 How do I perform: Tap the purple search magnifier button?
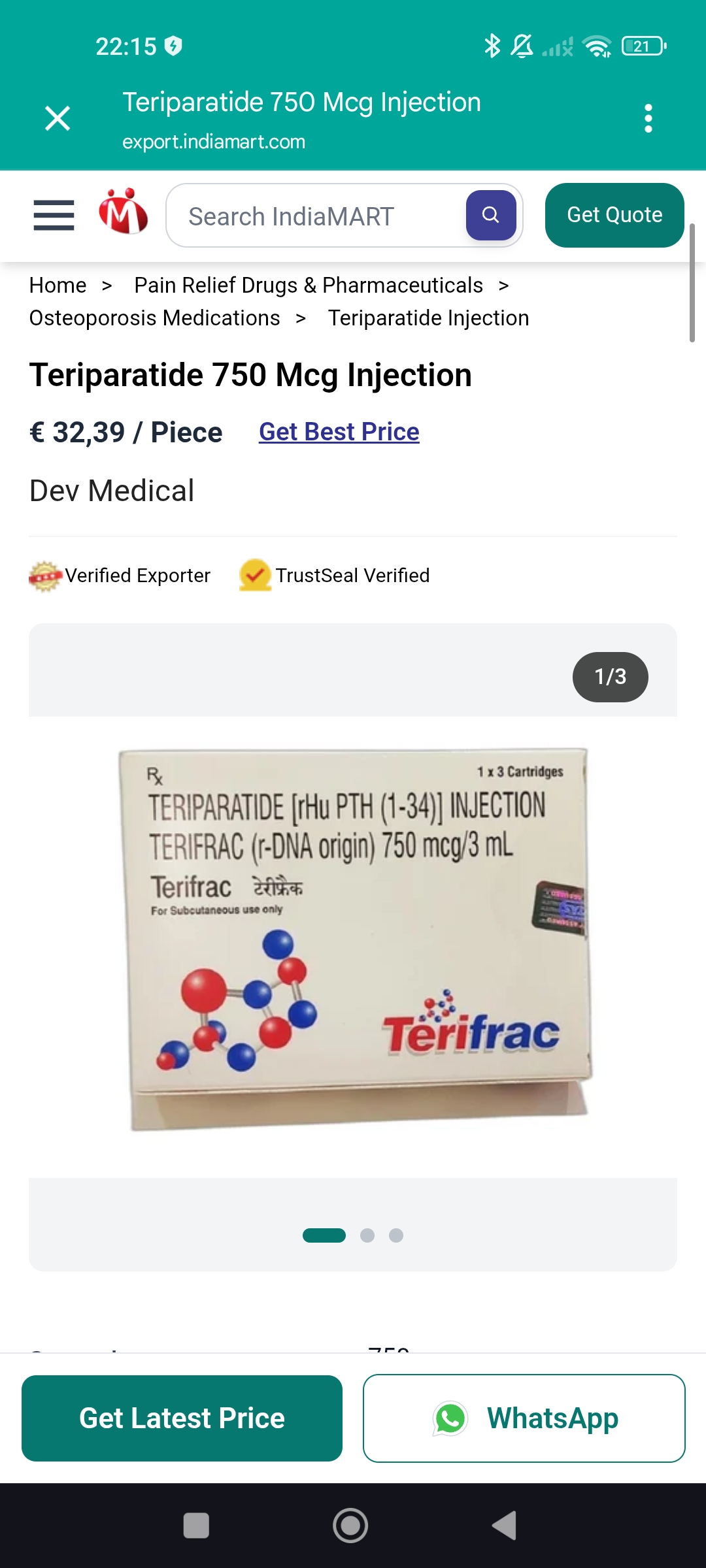(x=491, y=215)
